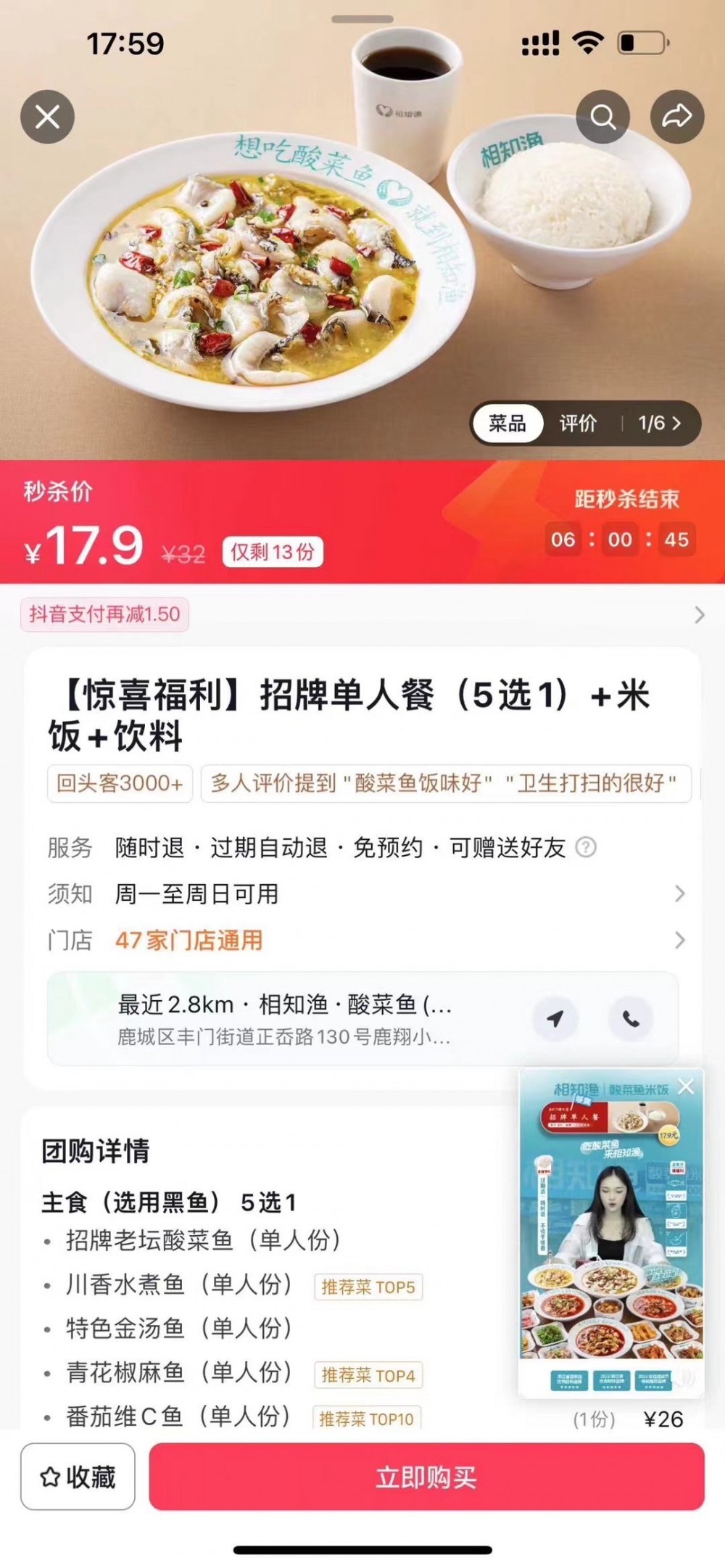The height and width of the screenshot is (1568, 725).
Task: Expand 须知 usage rules row
Action: (x=679, y=894)
